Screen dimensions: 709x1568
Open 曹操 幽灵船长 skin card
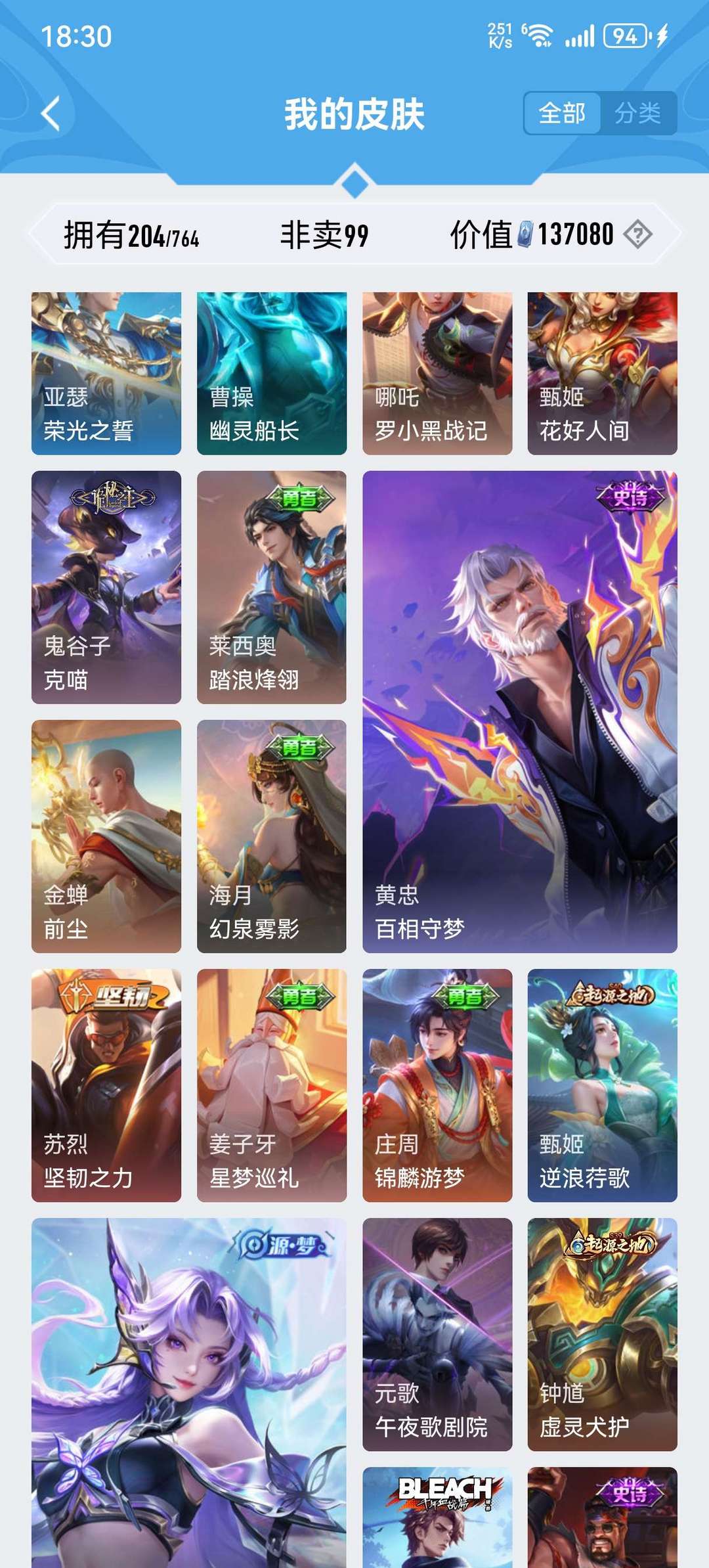pos(272,373)
